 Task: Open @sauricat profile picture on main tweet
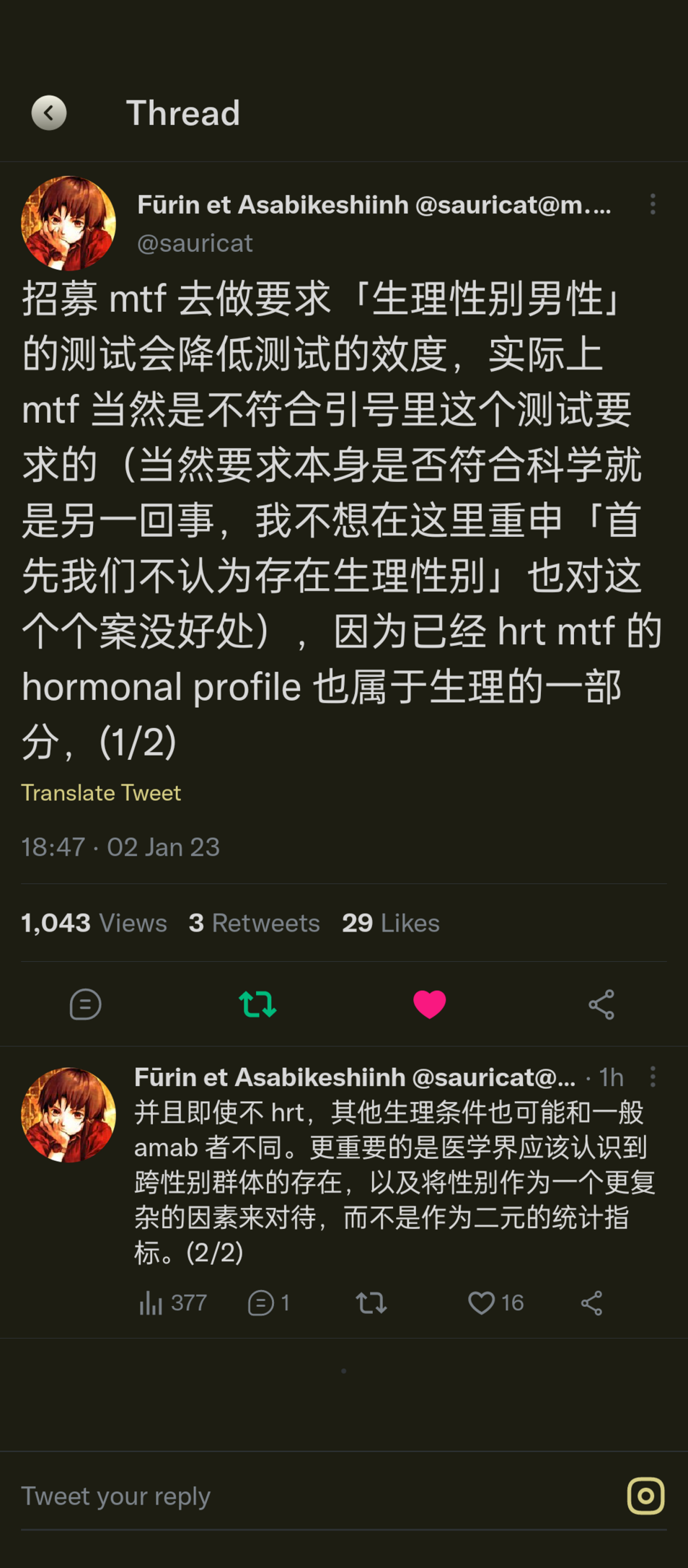click(x=69, y=223)
